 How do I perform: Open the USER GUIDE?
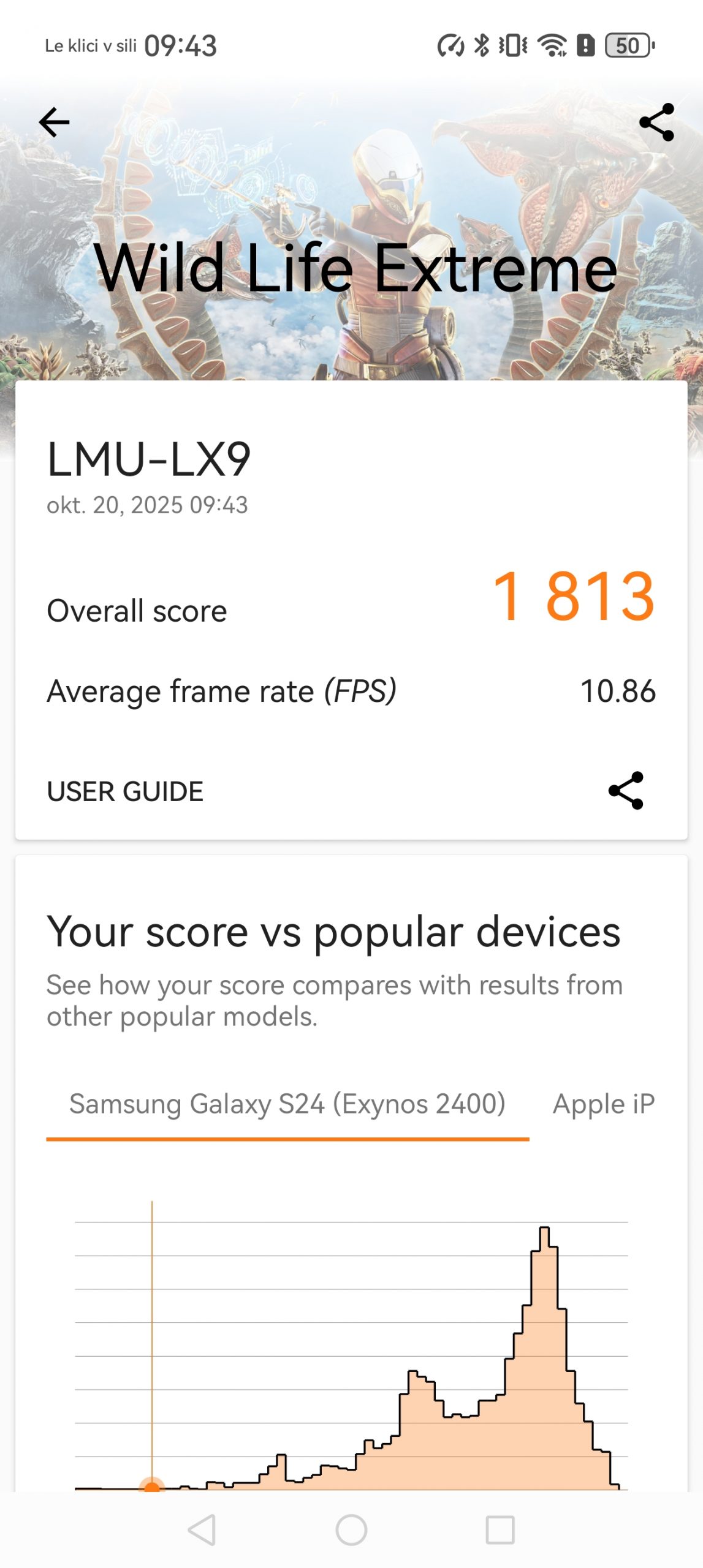point(125,791)
